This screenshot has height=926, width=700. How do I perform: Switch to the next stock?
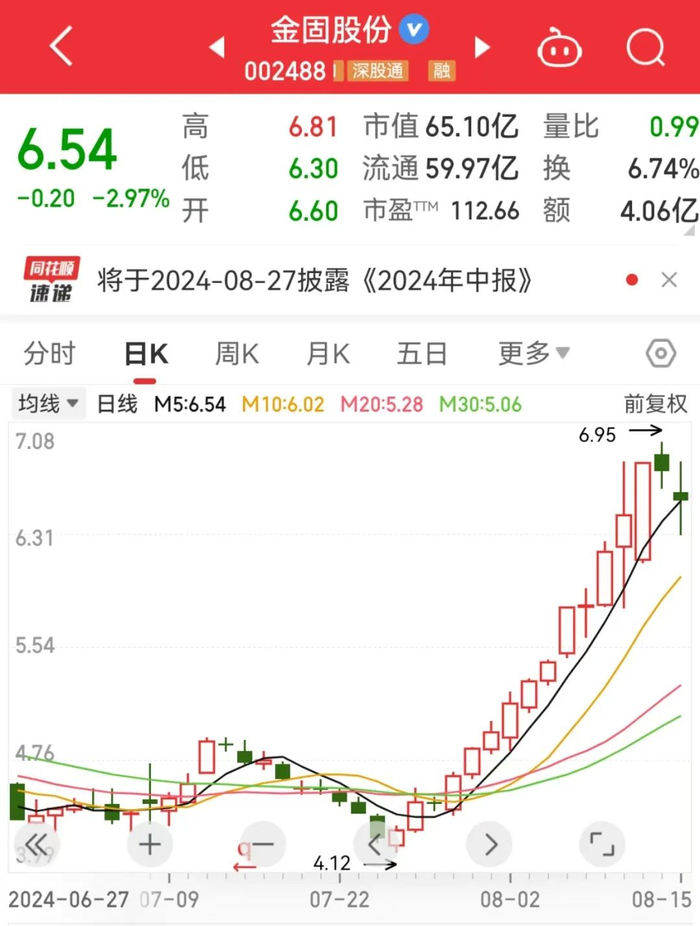482,46
